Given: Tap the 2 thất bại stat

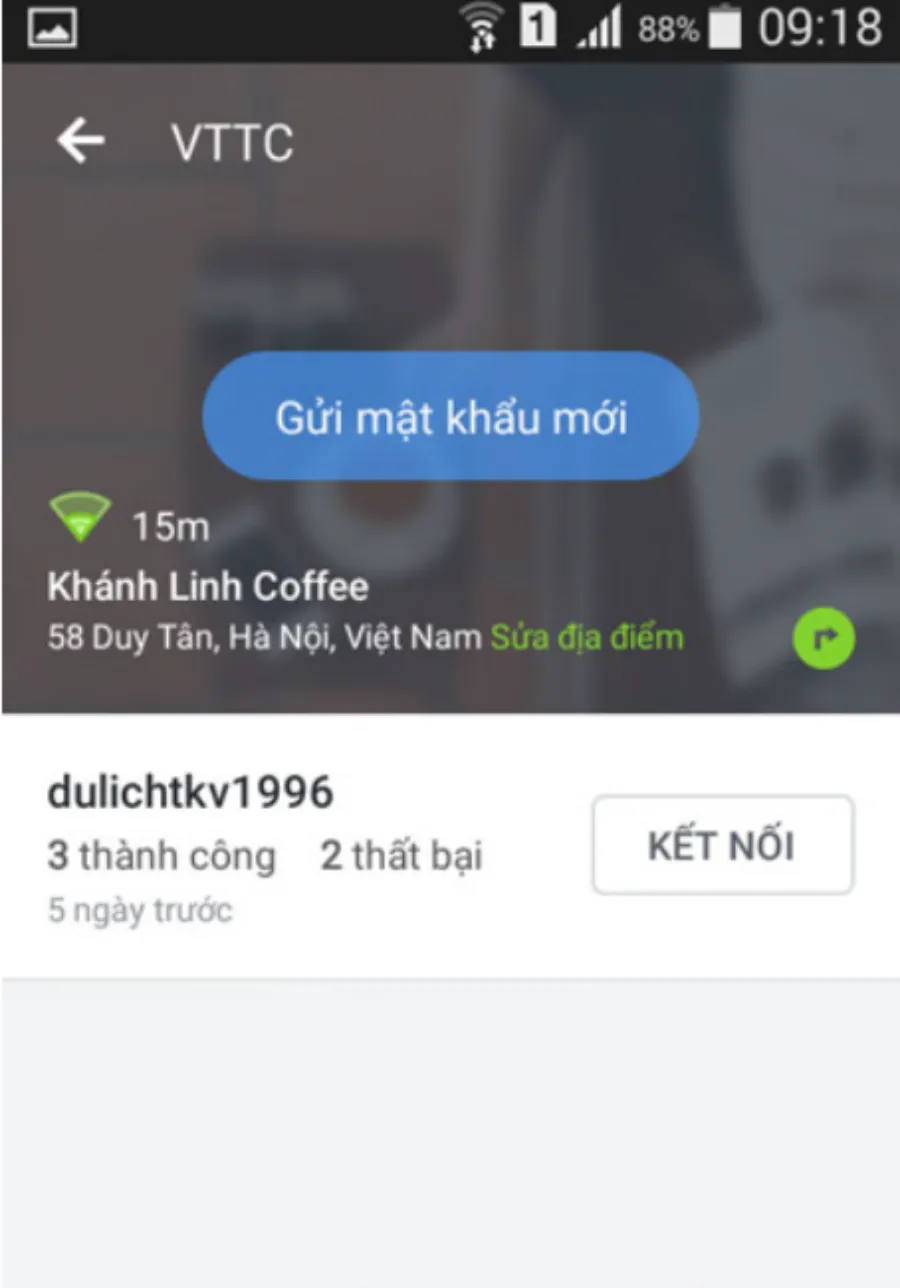Looking at the screenshot, I should coord(402,856).
